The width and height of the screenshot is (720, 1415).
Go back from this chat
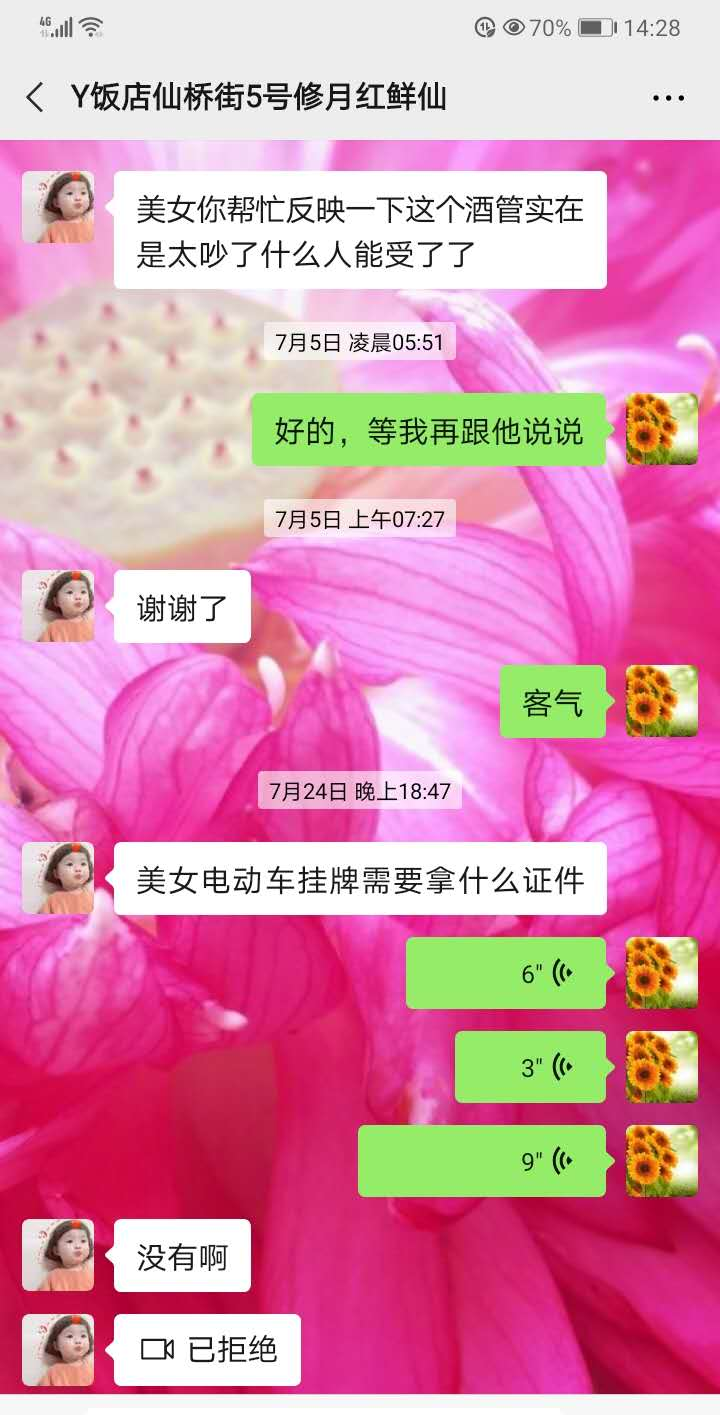[x=35, y=97]
